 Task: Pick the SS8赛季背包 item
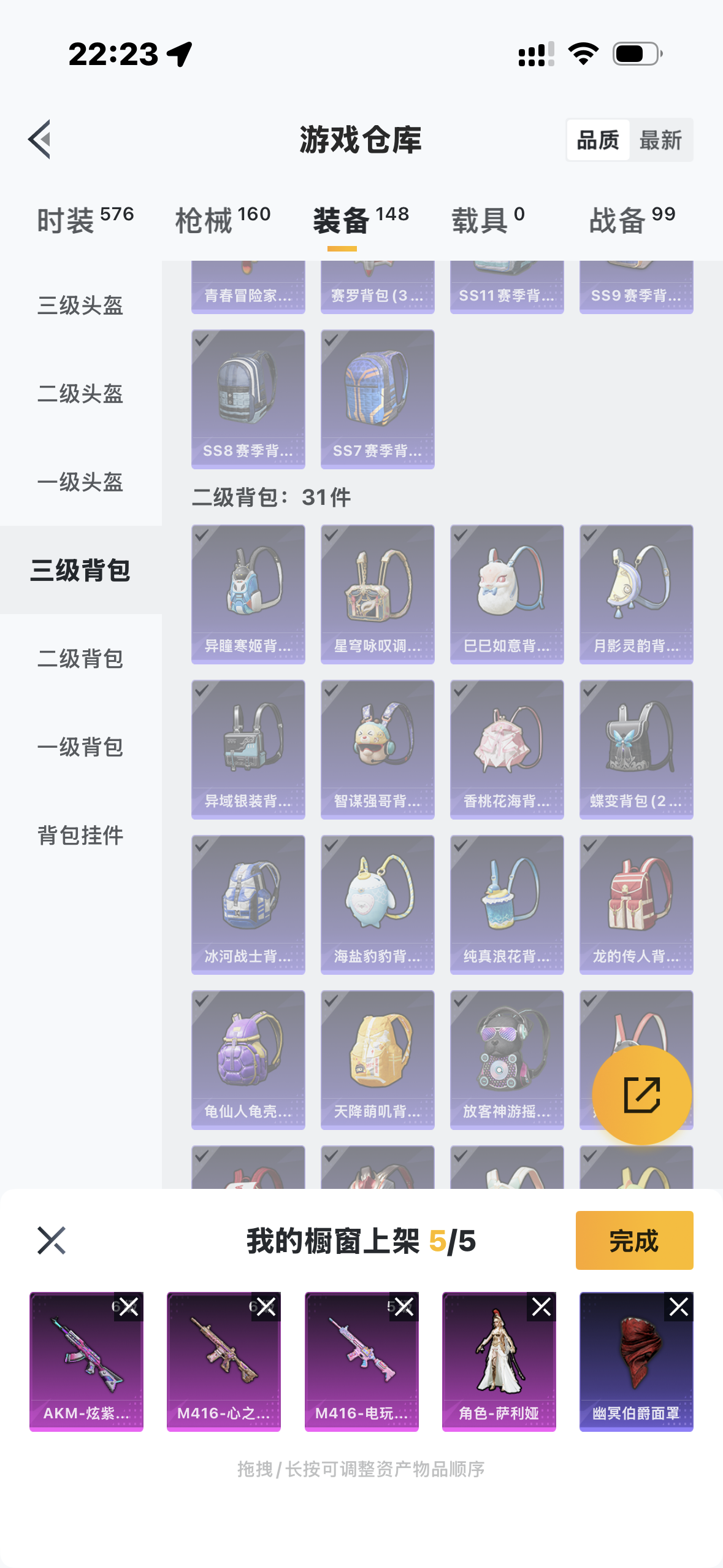pos(248,399)
